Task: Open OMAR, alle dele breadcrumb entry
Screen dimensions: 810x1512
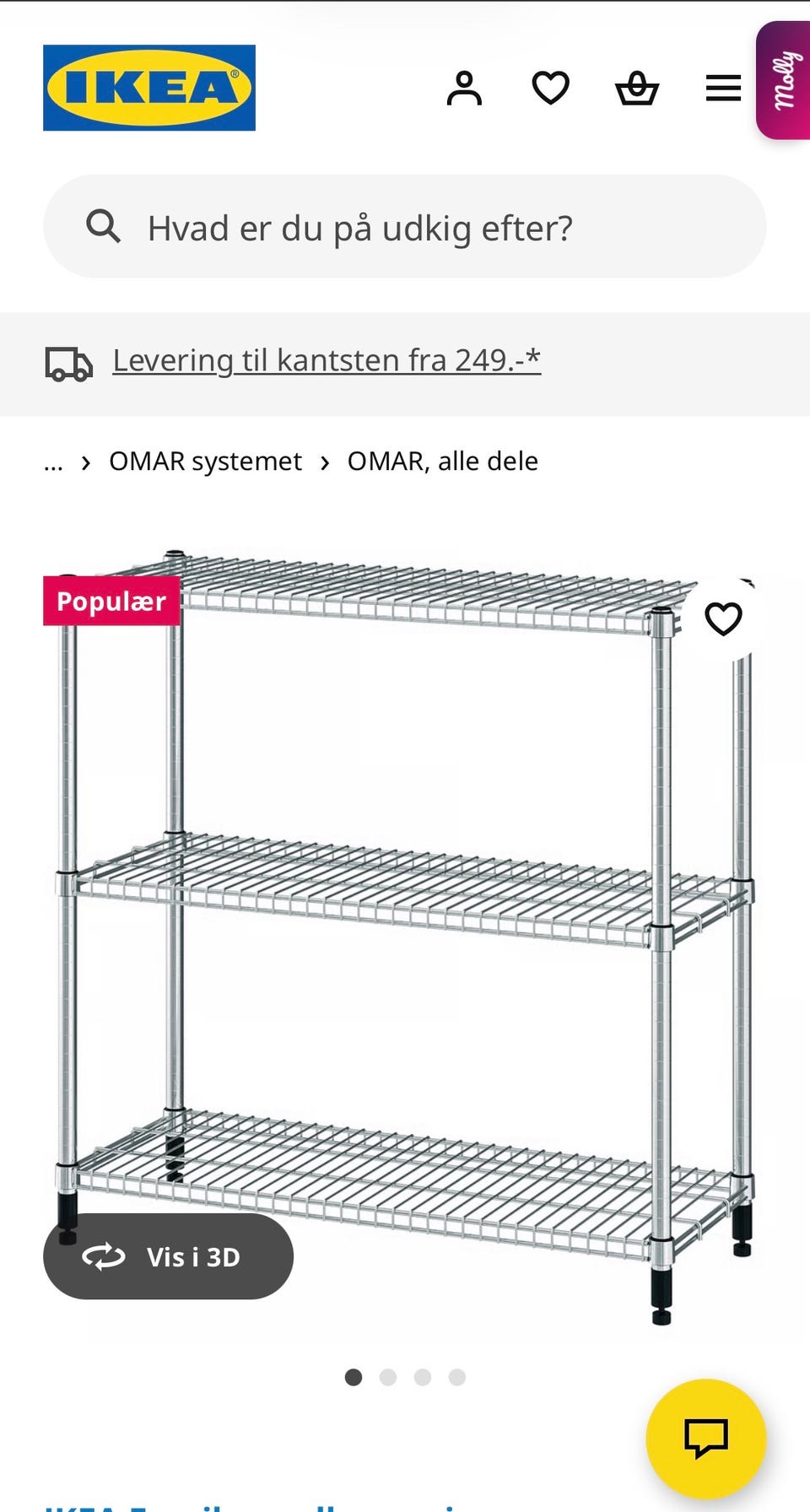Action: click(443, 462)
